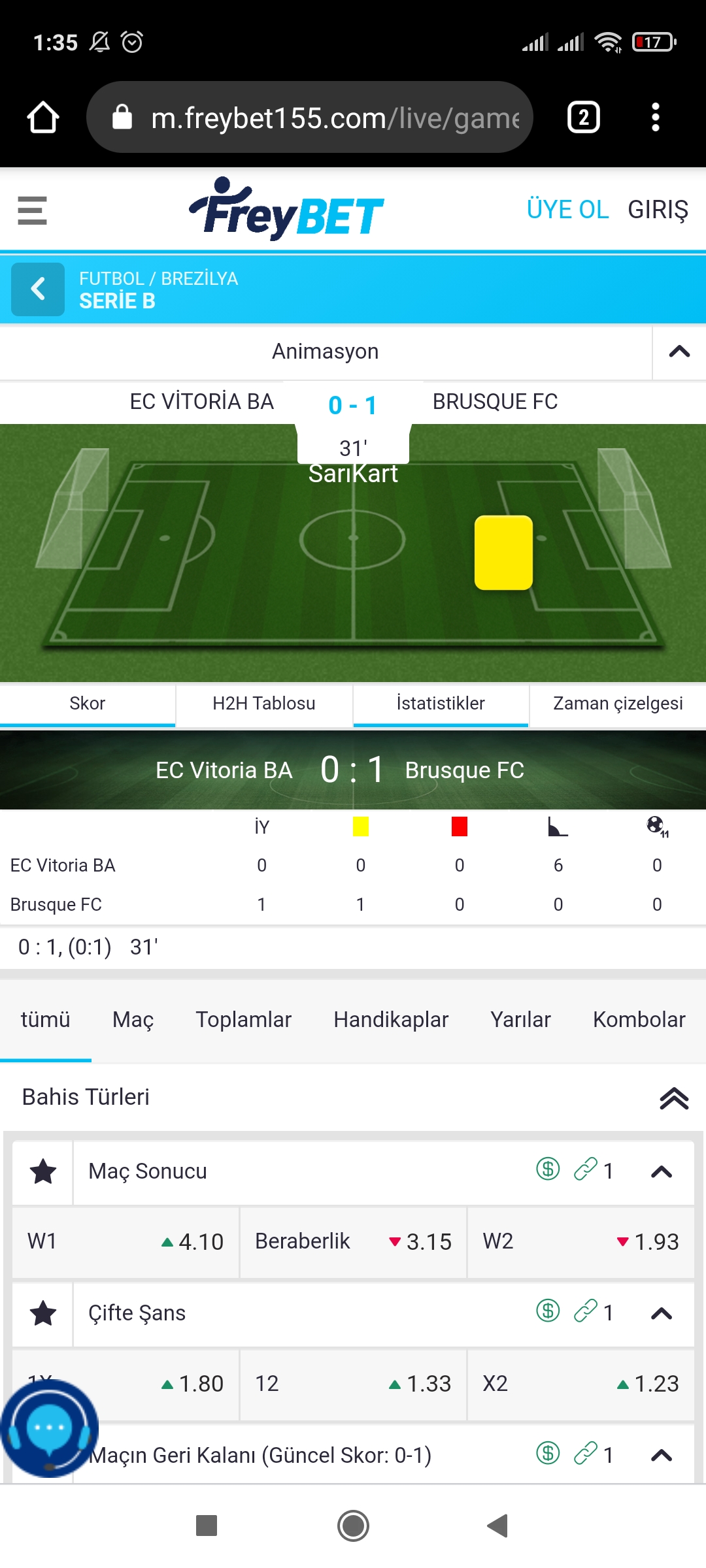Screen dimensions: 706x1568
Task: Switch to the H2H Tablosu tab
Action: pos(264,703)
